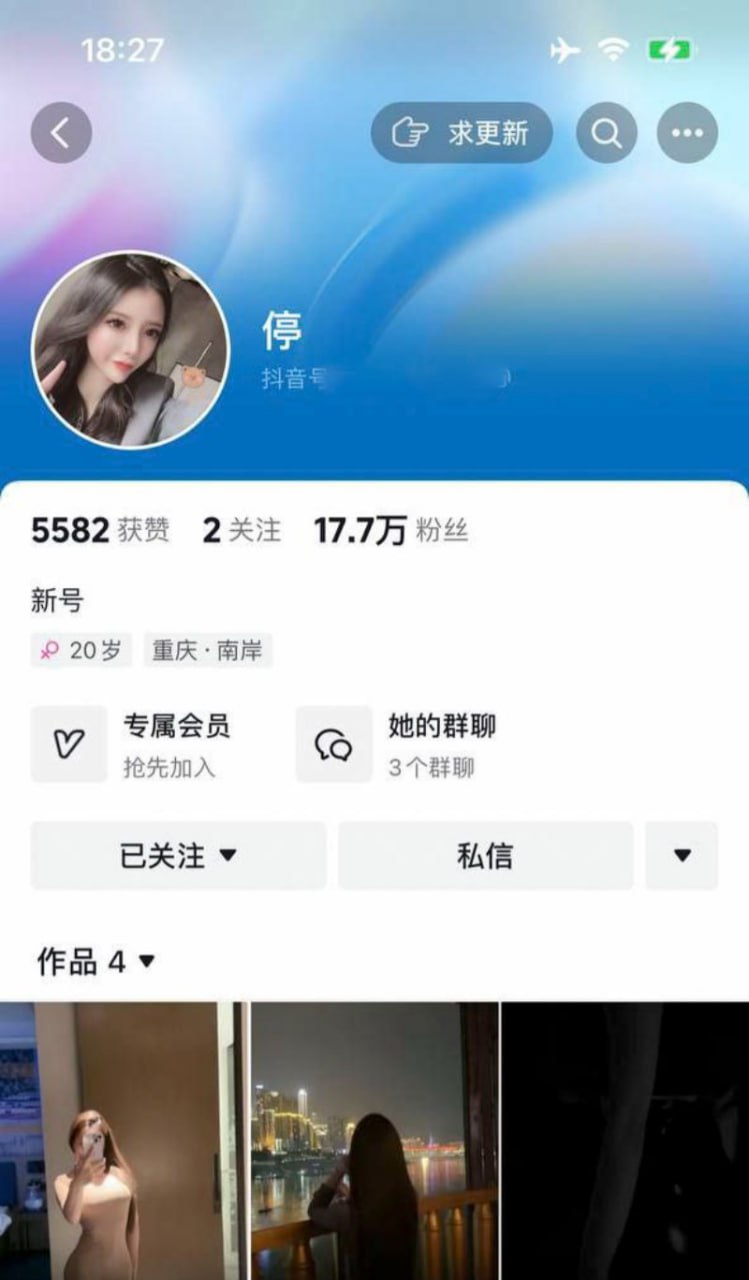This screenshot has height=1280, width=749.
Task: Tap the 求更新 button
Action: tap(462, 133)
